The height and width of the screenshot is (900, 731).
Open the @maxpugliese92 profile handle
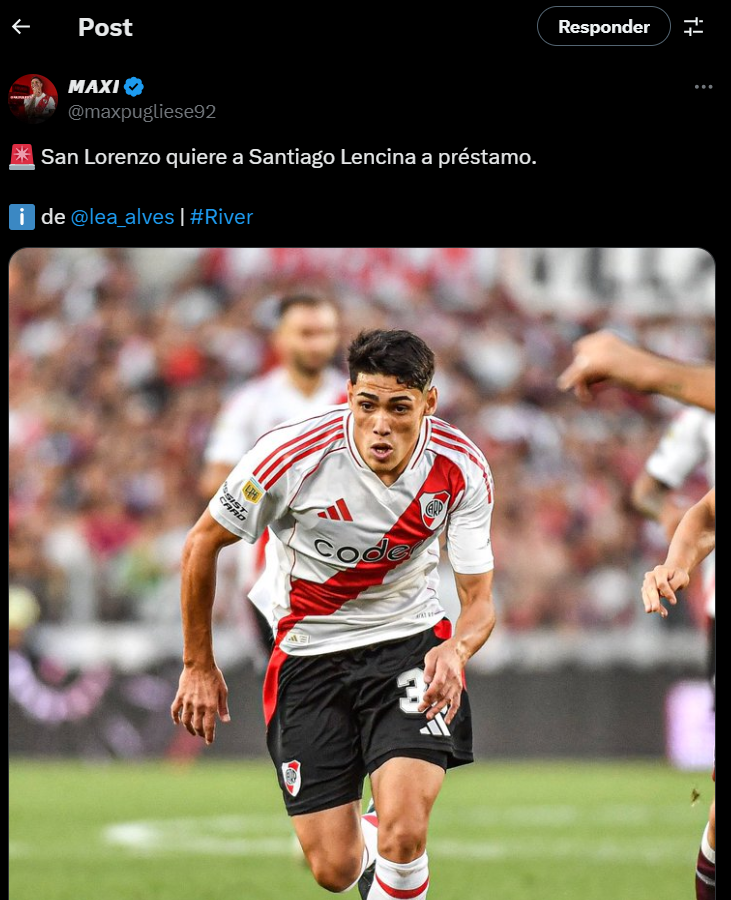point(141,112)
